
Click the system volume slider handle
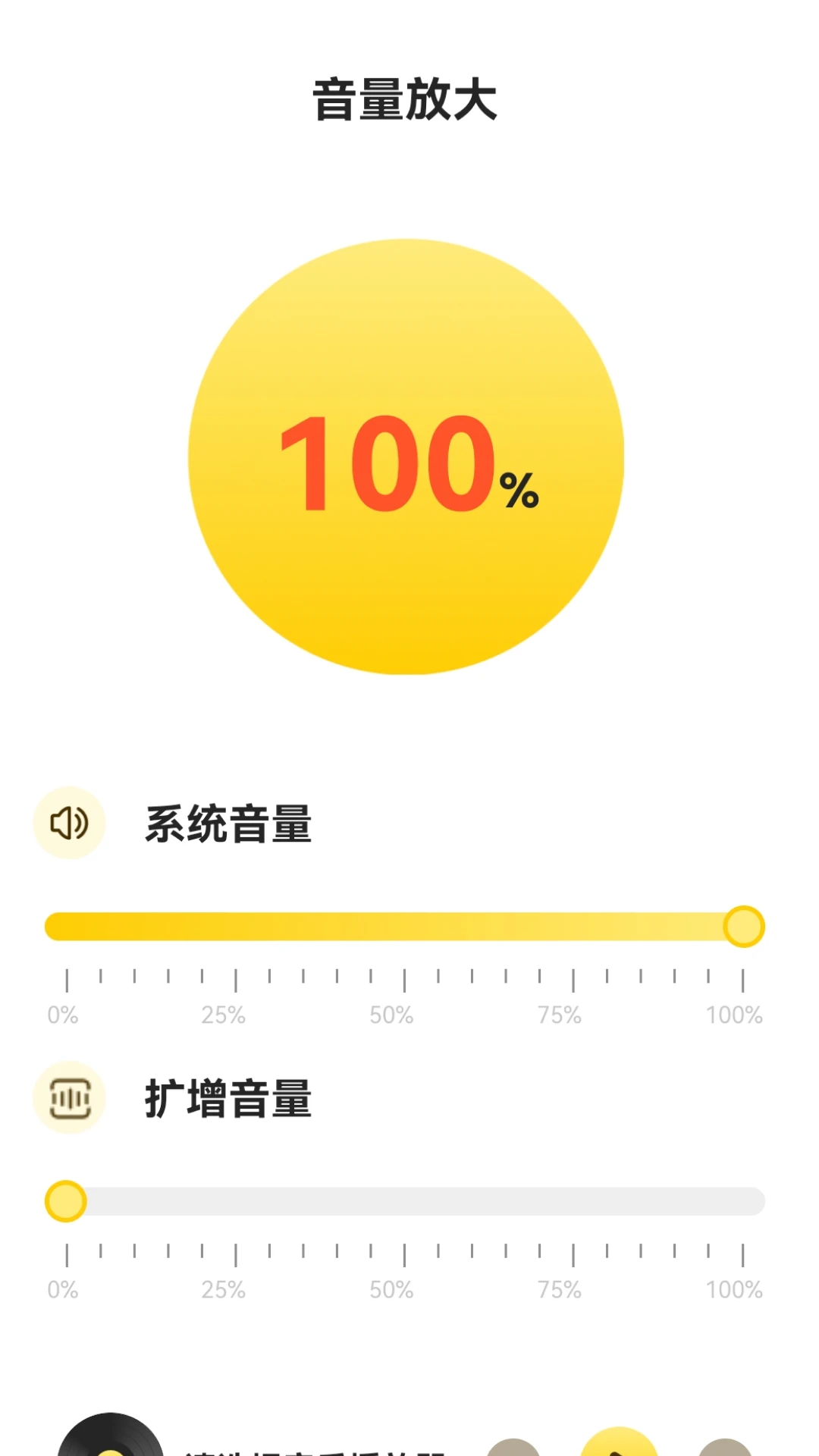pyautogui.click(x=743, y=927)
